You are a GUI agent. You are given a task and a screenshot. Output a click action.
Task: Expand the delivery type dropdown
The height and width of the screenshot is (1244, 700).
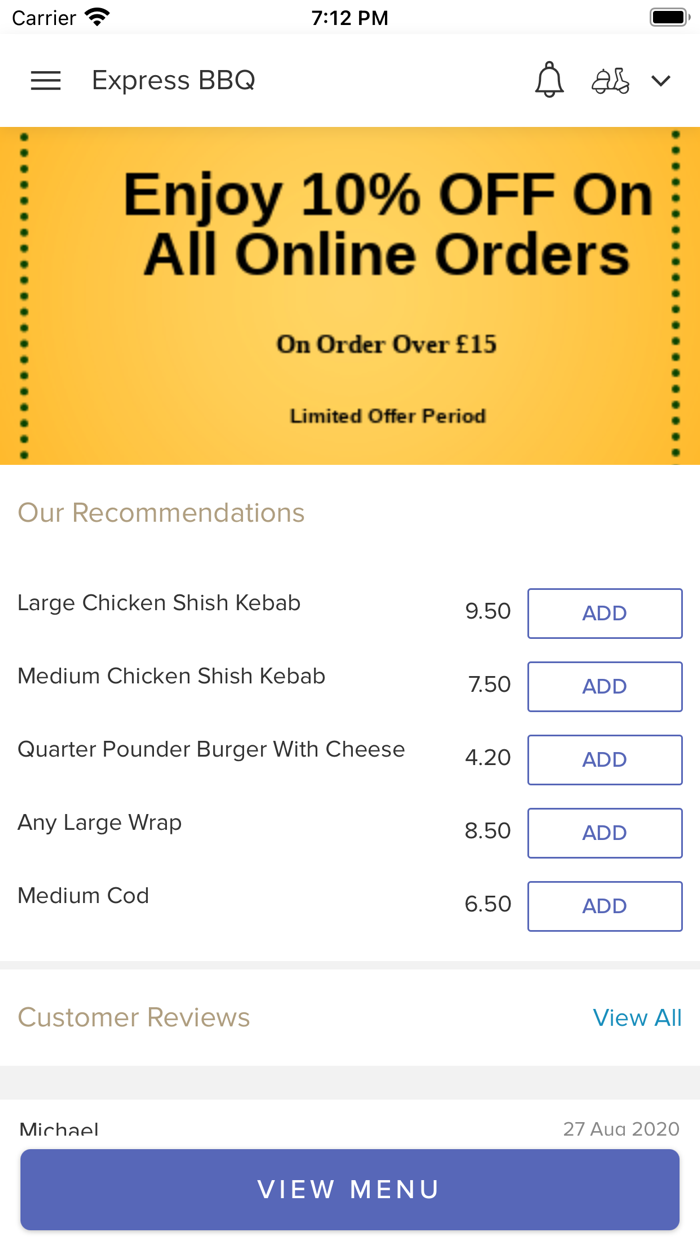660,81
